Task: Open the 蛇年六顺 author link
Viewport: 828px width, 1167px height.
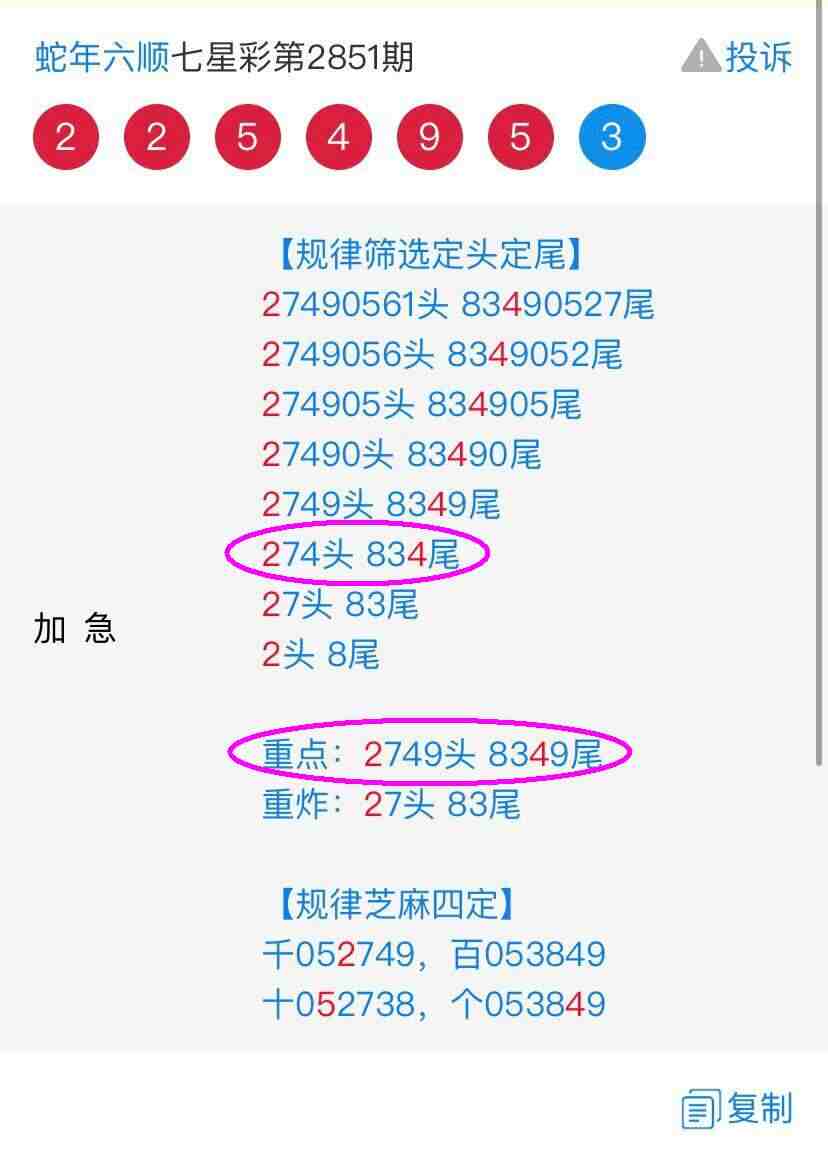Action: tap(102, 58)
